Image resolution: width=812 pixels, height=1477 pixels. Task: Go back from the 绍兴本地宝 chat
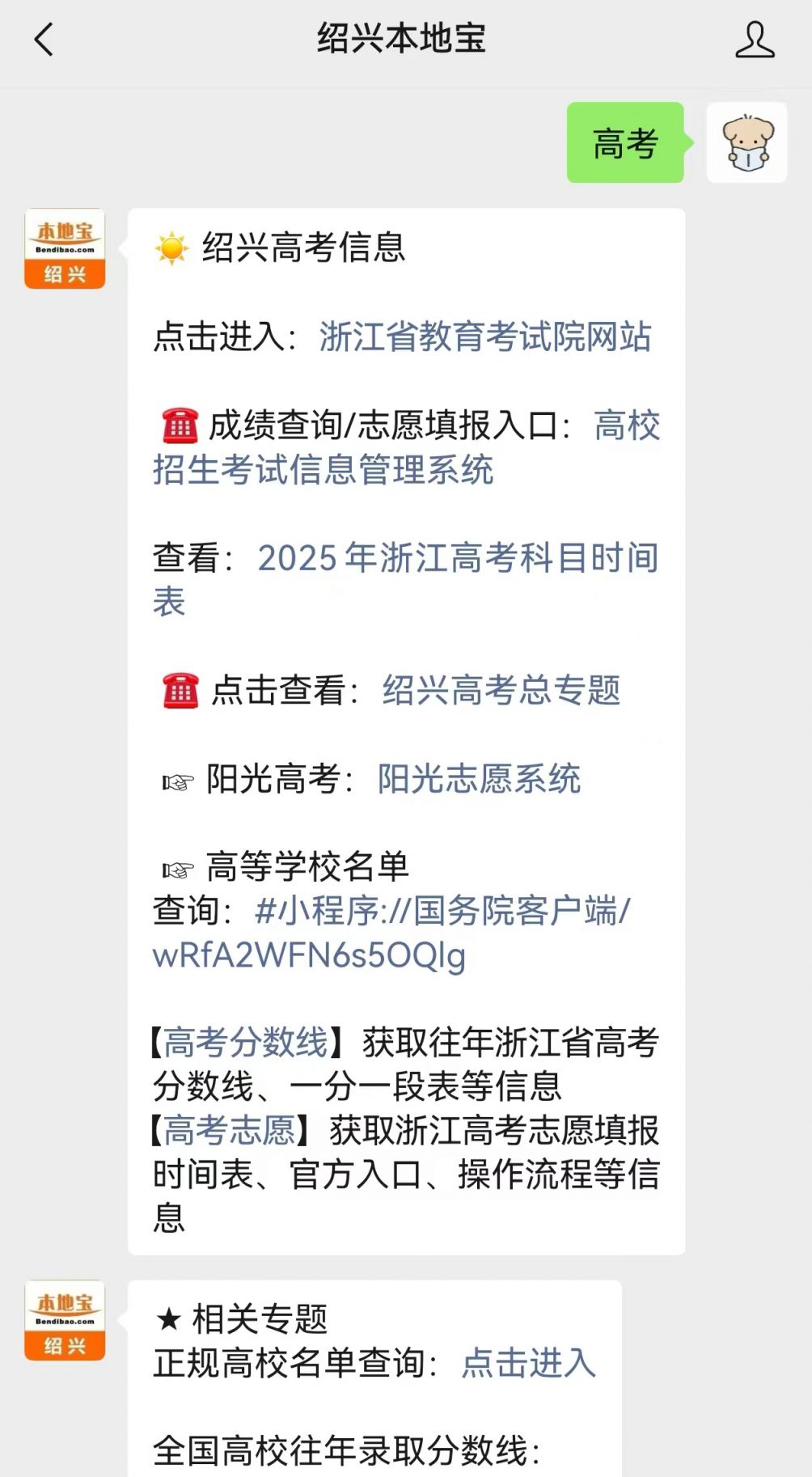point(44,39)
